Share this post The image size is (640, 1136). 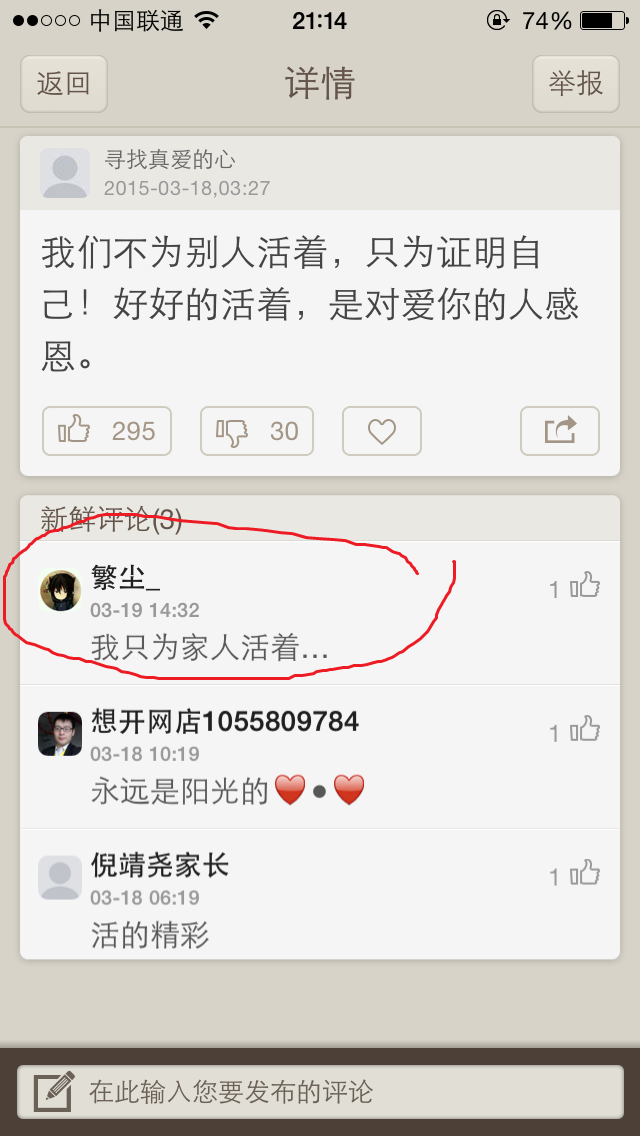click(x=560, y=431)
